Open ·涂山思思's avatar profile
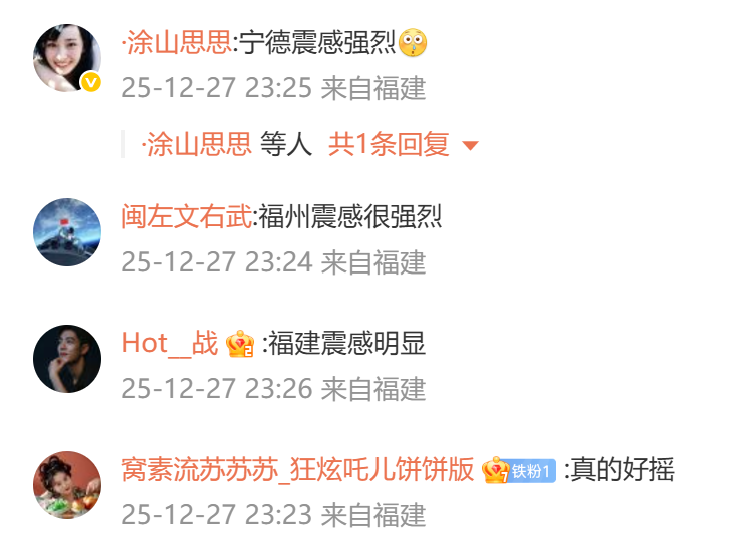The width and height of the screenshot is (750, 544). (67, 58)
